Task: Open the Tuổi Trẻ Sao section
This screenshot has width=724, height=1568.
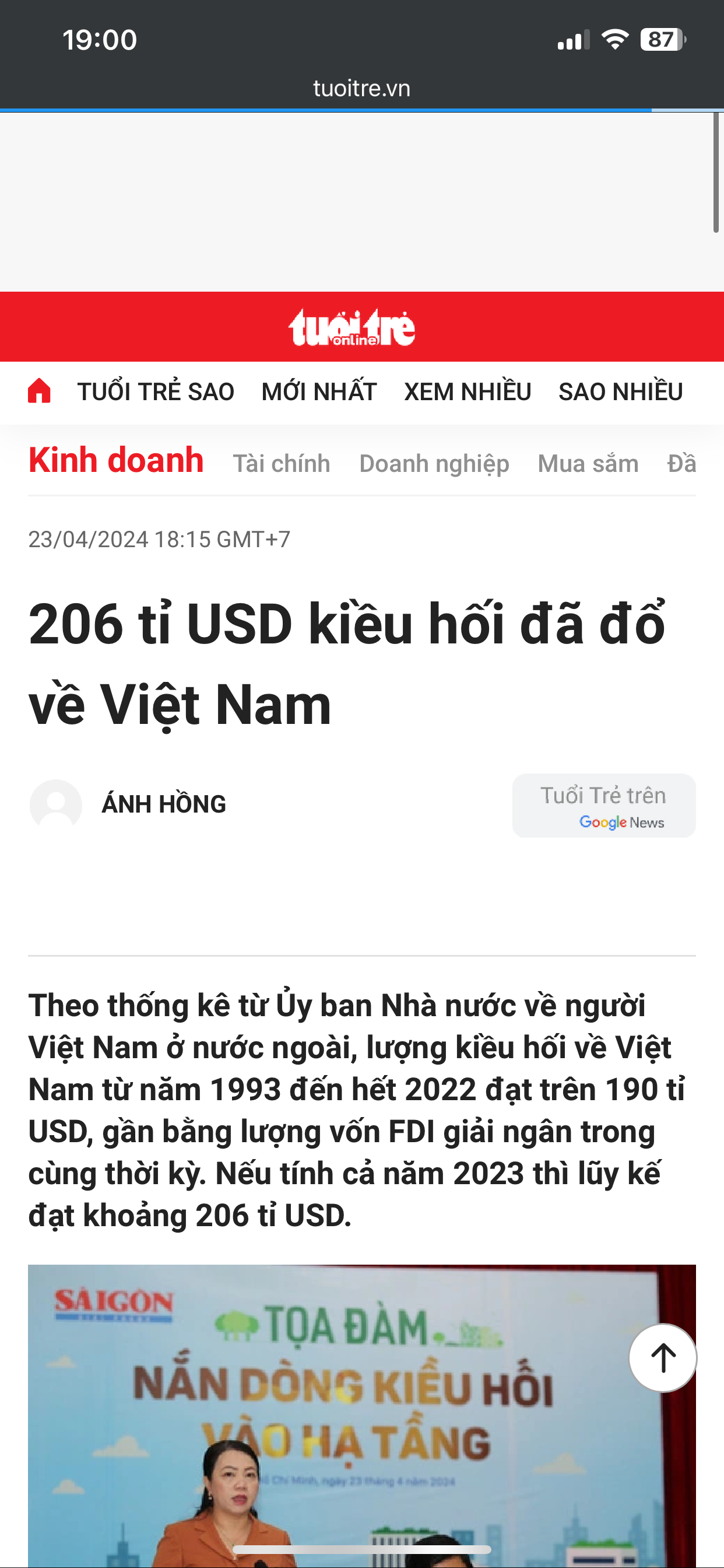Action: [x=156, y=391]
